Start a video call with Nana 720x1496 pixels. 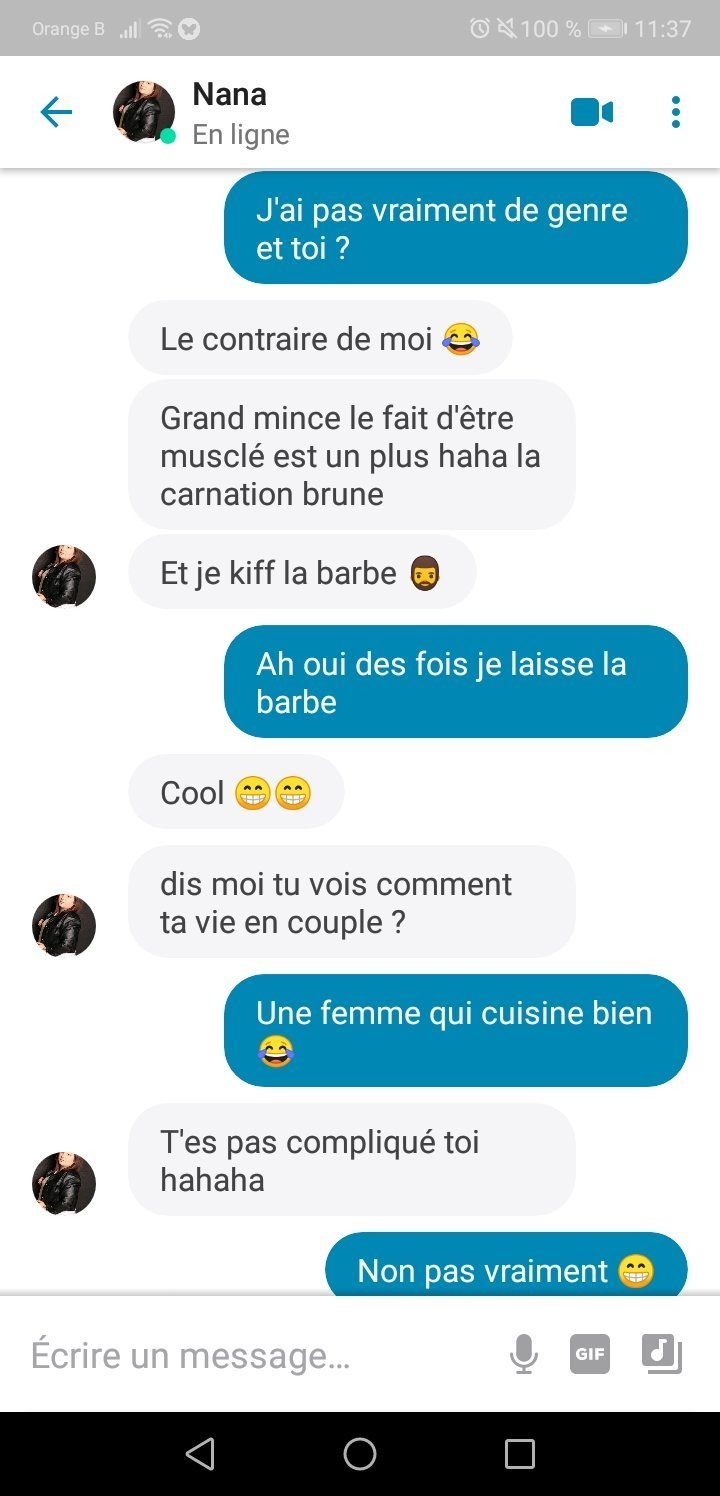(592, 112)
